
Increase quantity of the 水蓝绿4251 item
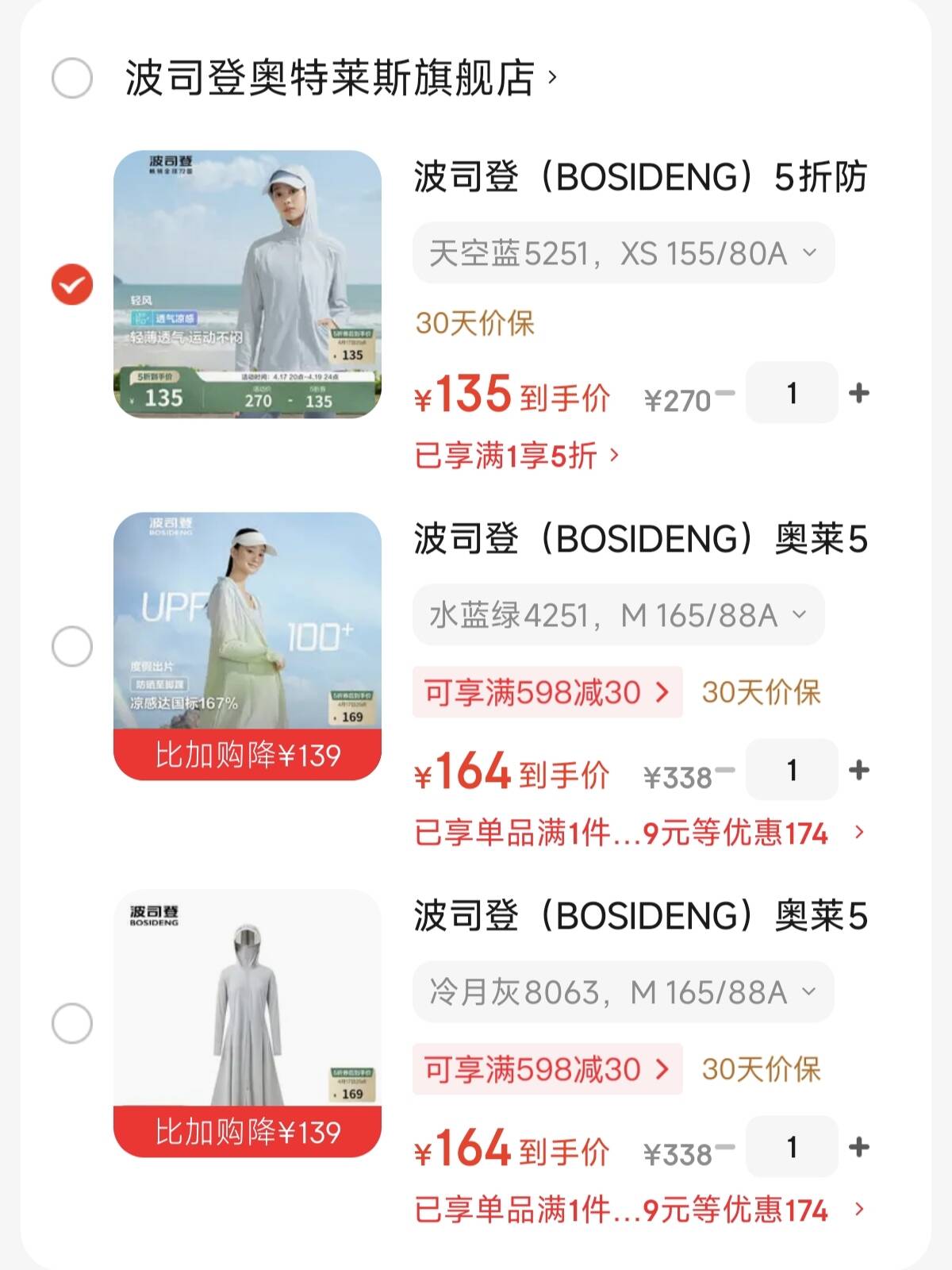[x=859, y=770]
